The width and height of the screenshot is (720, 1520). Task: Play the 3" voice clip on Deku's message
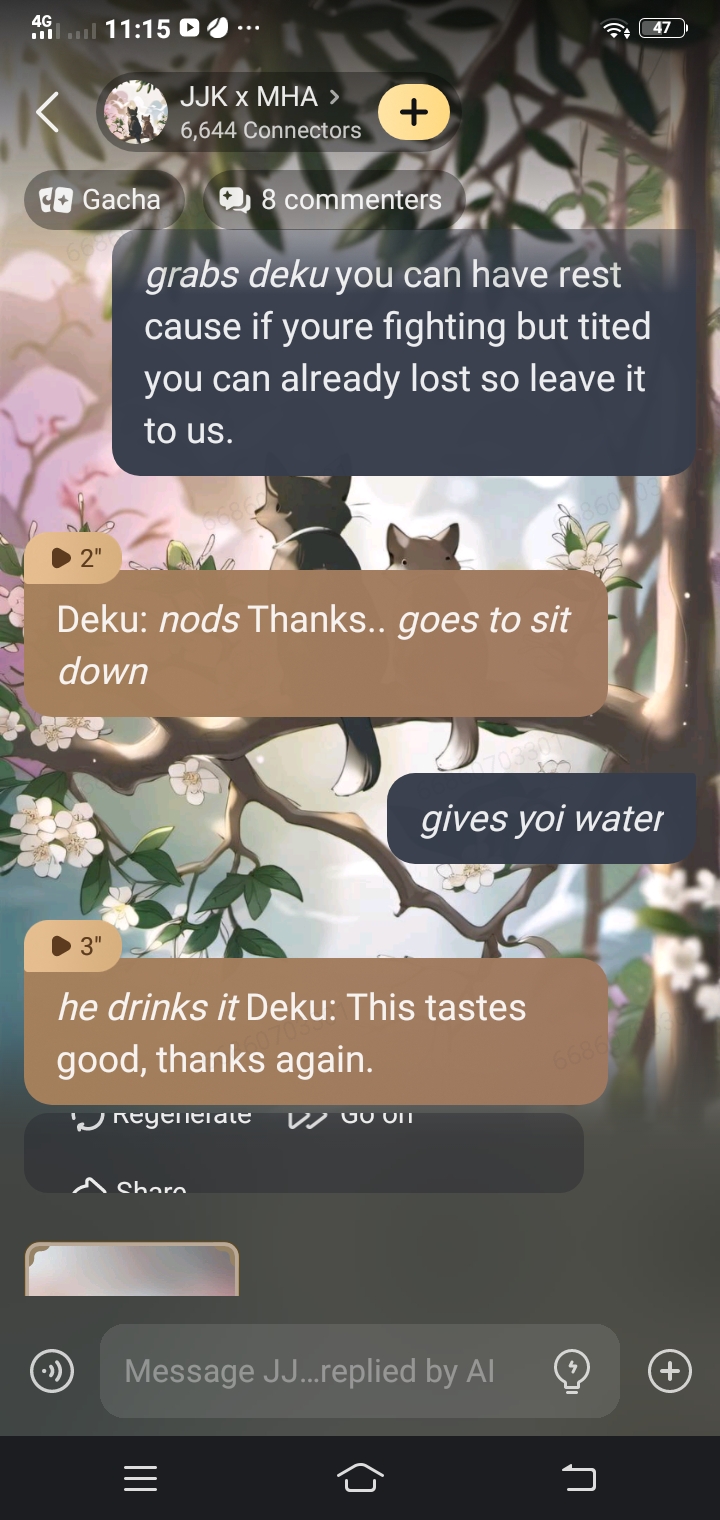click(x=72, y=946)
